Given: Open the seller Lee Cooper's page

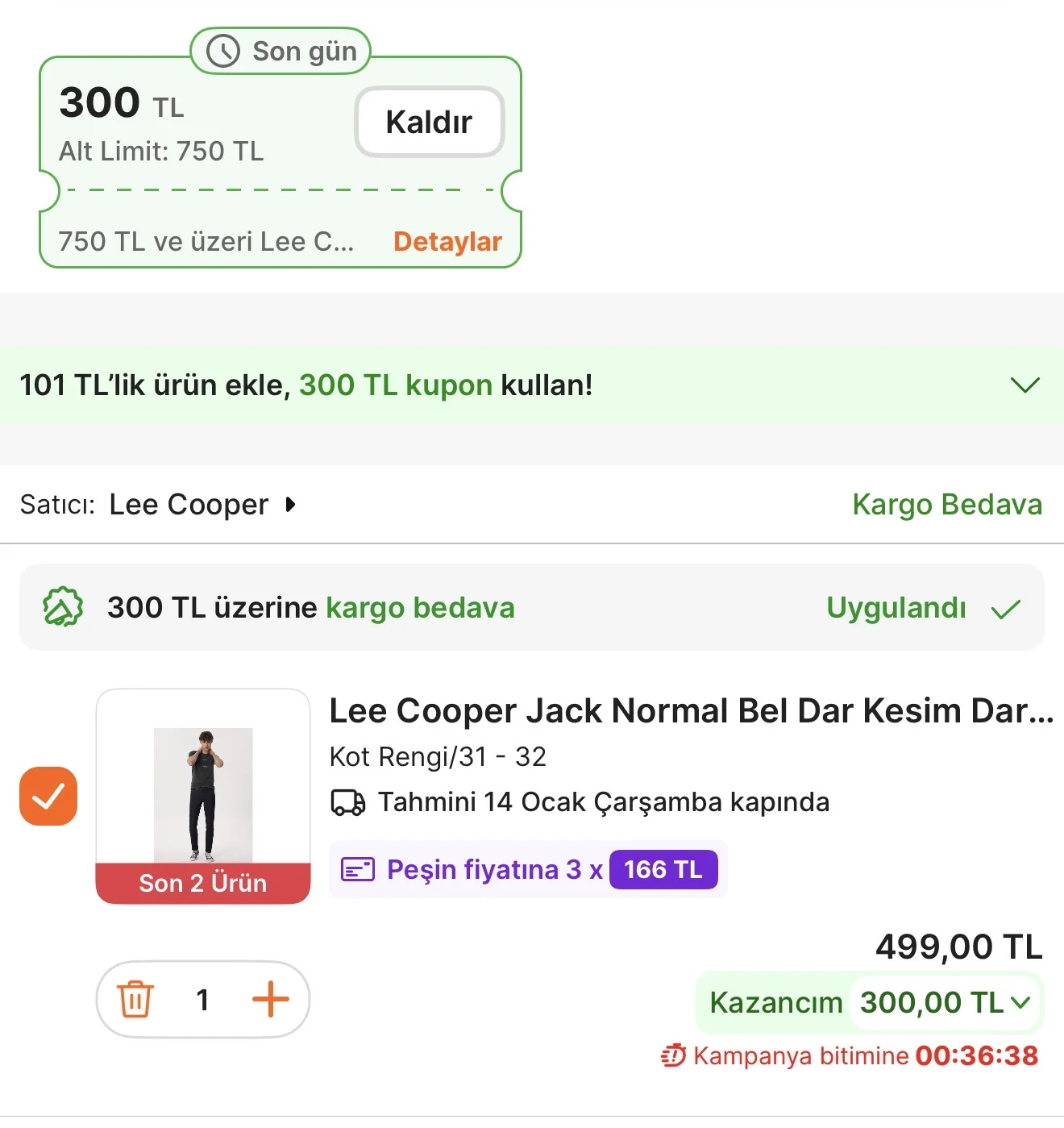Looking at the screenshot, I should [202, 505].
